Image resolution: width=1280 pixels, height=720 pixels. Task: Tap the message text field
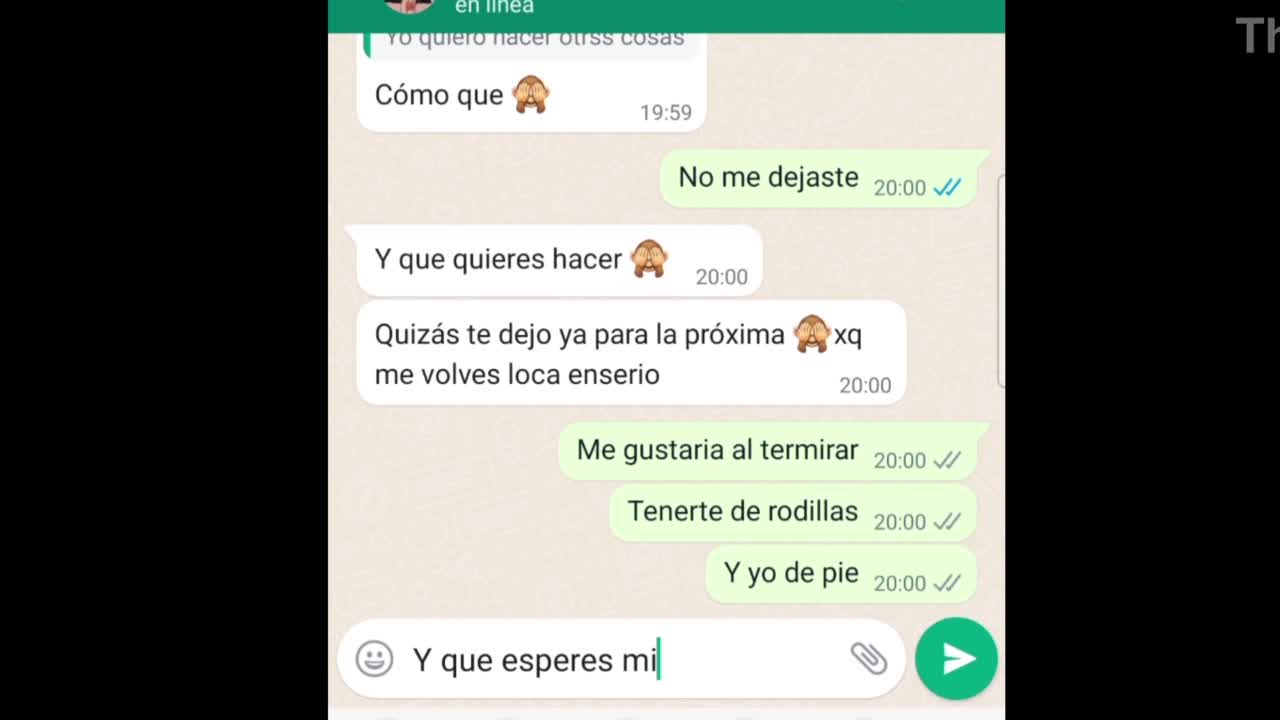[620, 660]
